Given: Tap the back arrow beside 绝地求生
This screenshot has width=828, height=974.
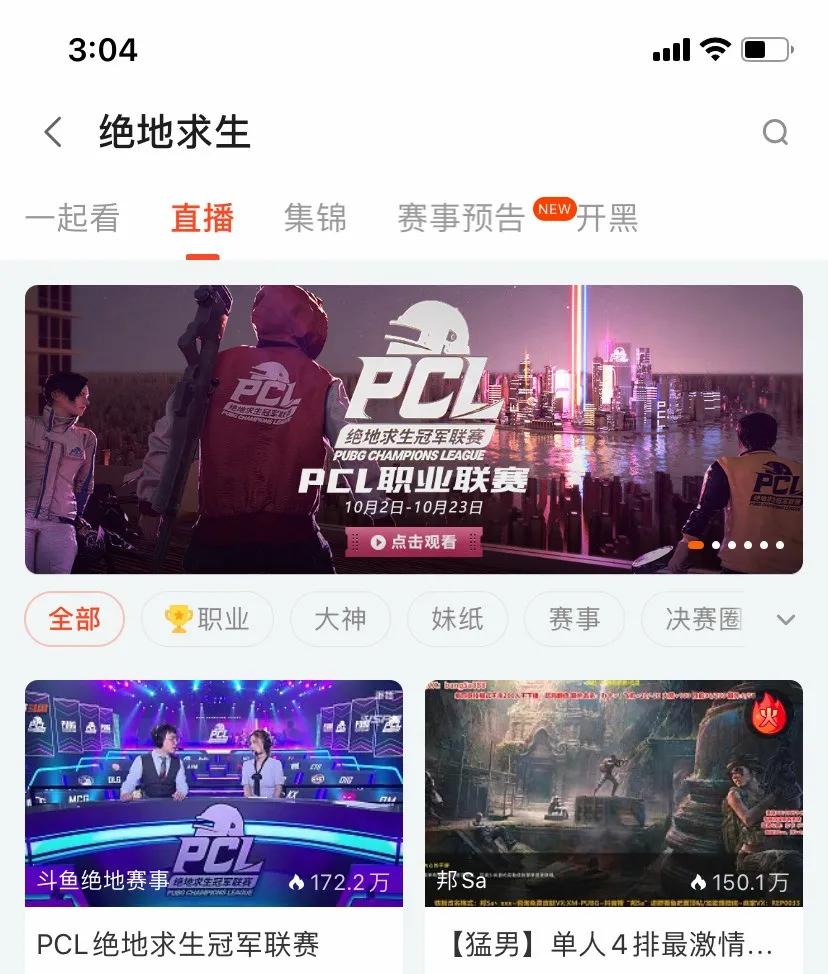Looking at the screenshot, I should point(53,131).
